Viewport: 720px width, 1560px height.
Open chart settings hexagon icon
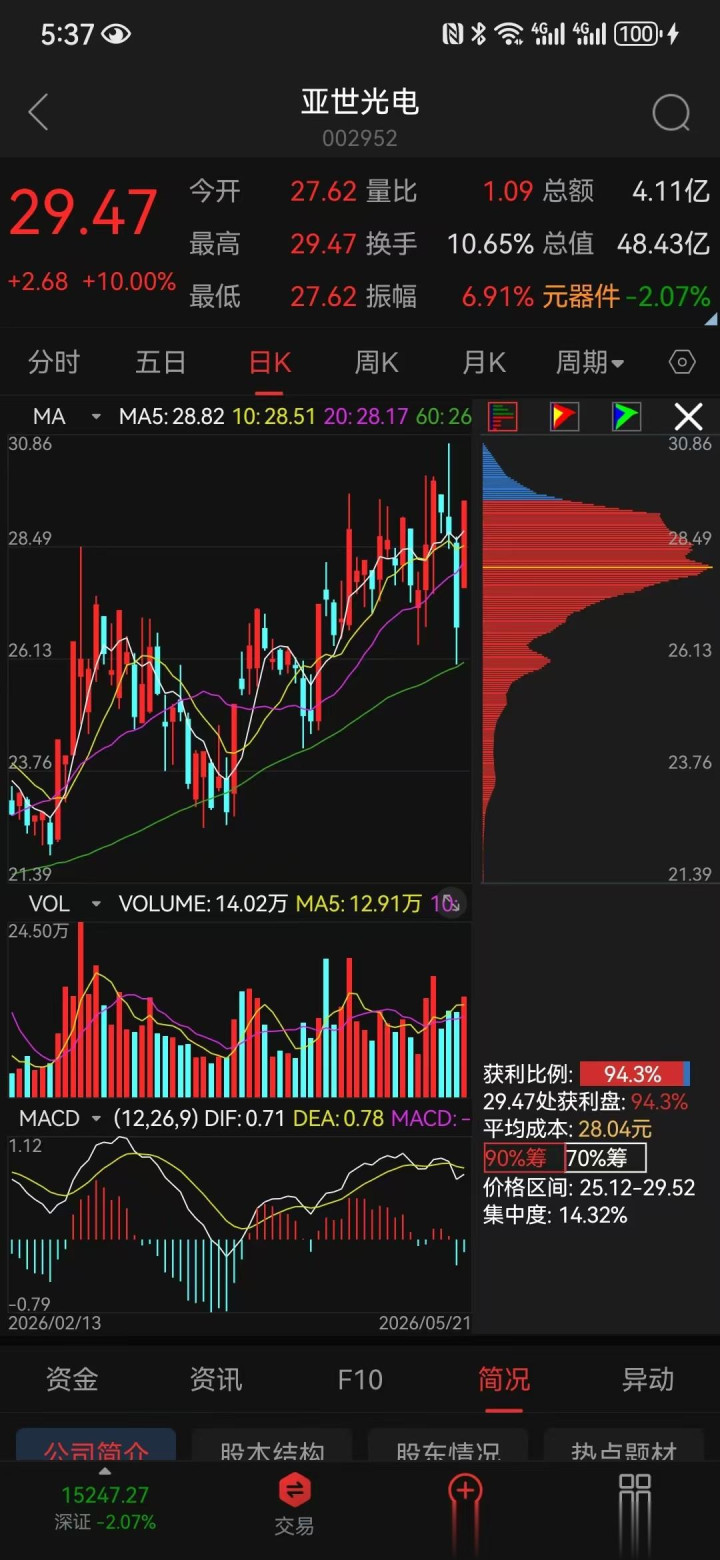click(682, 362)
